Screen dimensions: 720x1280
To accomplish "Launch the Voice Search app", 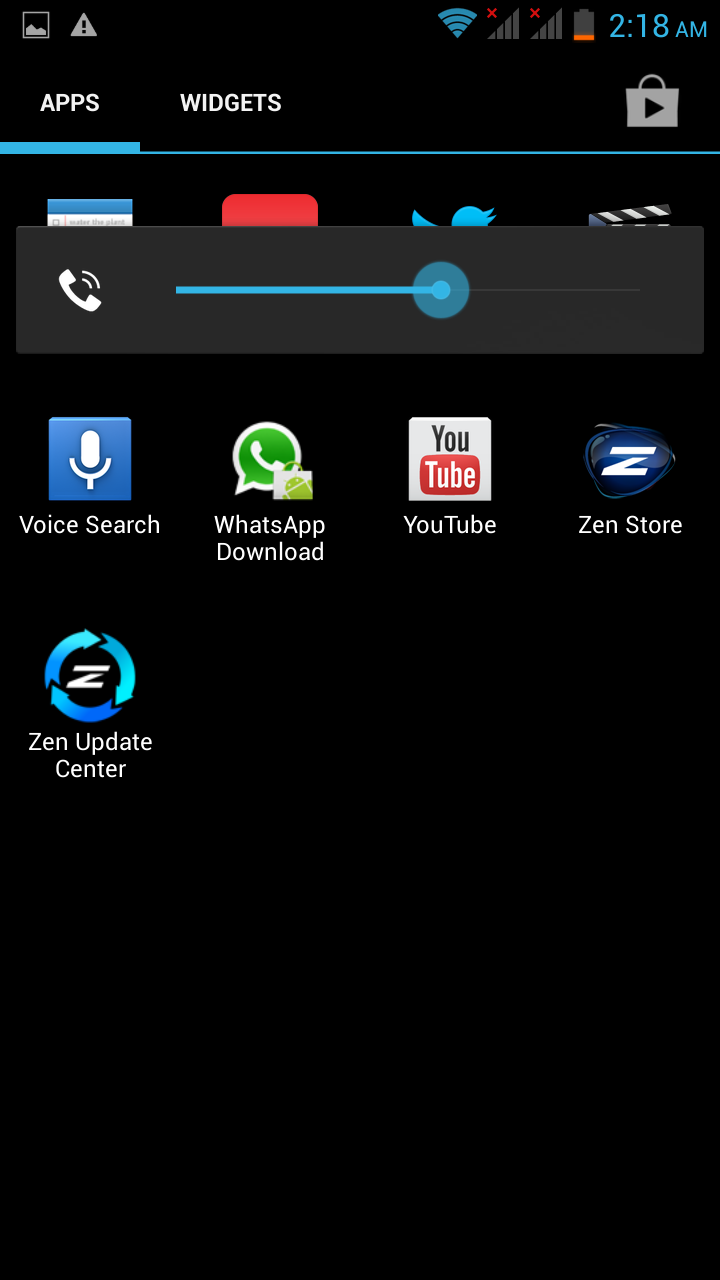I will [90, 477].
